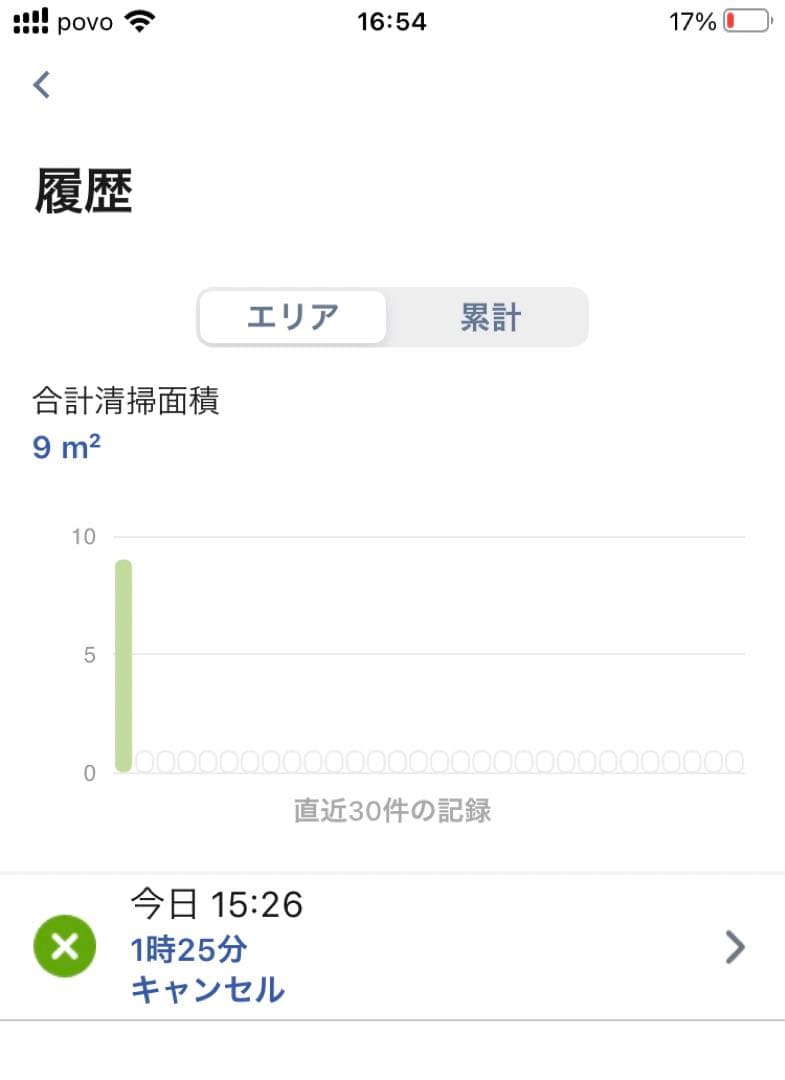Viewport: 785px width, 1080px height.
Task: Activate the area view toggle
Action: click(294, 316)
